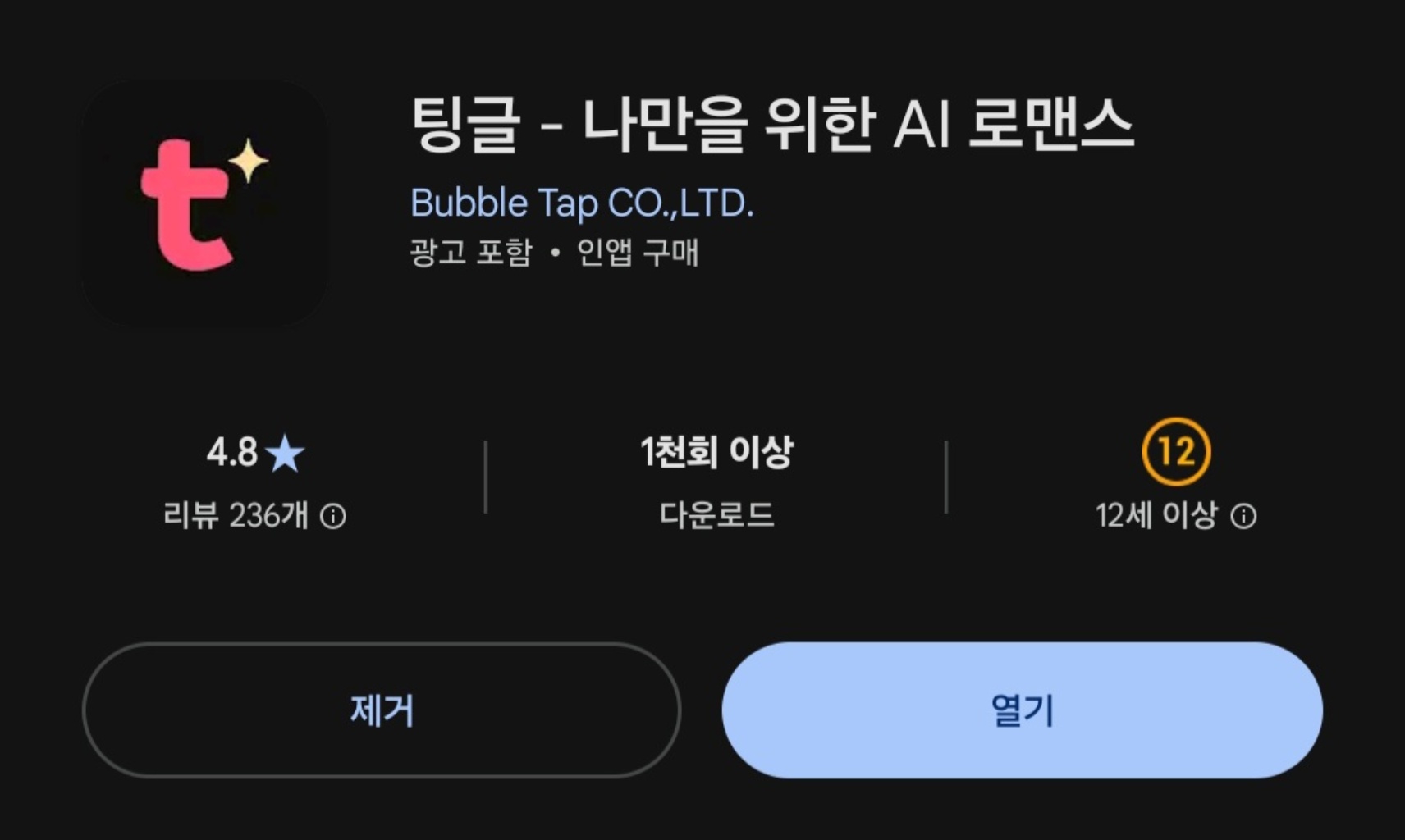1405x840 pixels.
Task: Show the 12세 이상 age rating info
Action: click(x=1243, y=516)
